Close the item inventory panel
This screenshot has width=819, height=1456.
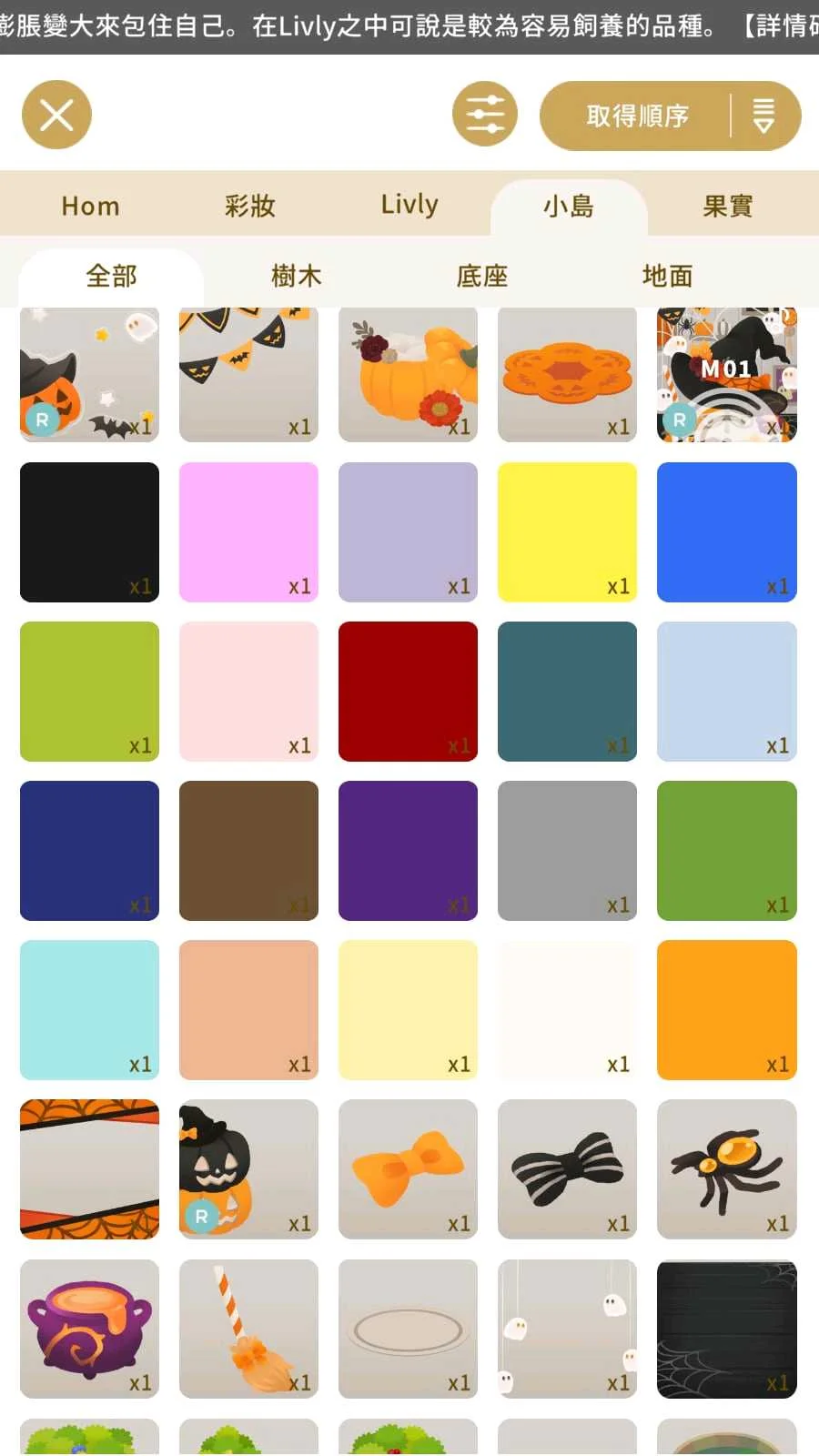point(56,115)
